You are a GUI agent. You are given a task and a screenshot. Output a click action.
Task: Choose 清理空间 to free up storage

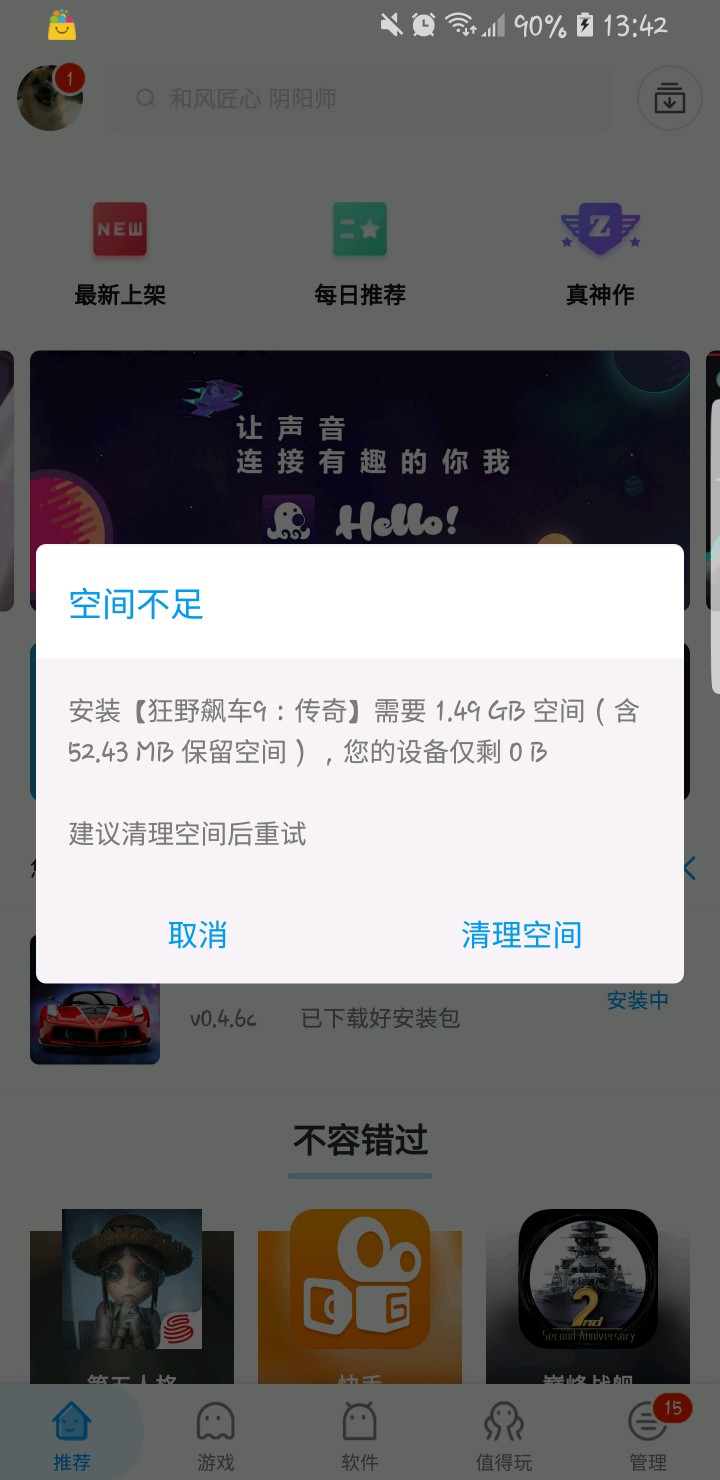click(521, 935)
